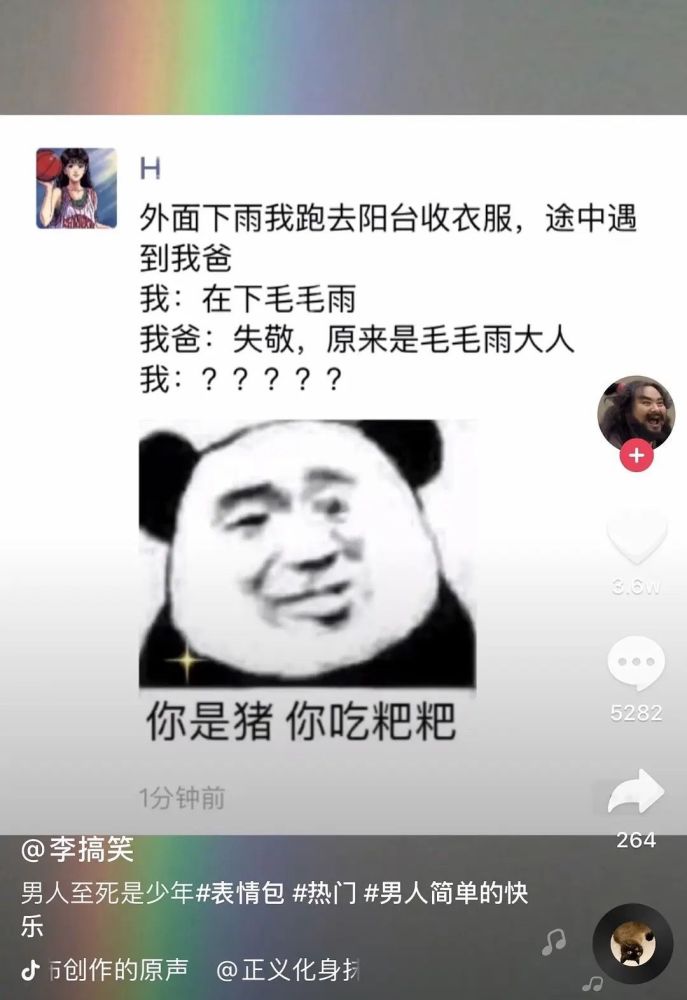Follow the creator with the plus button
The width and height of the screenshot is (687, 1000).
tap(636, 457)
